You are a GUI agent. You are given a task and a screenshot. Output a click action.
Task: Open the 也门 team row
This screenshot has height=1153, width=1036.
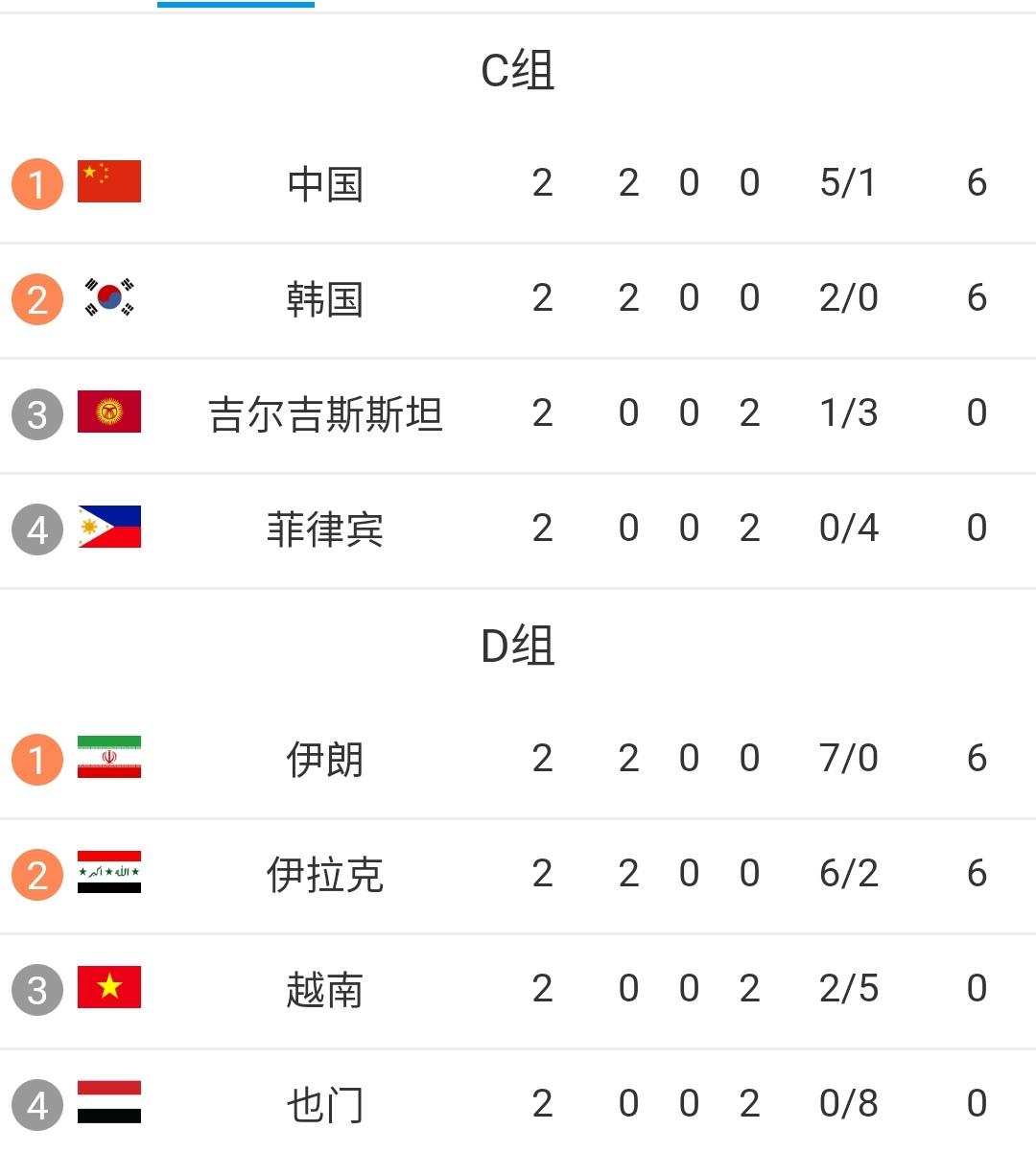(325, 1104)
